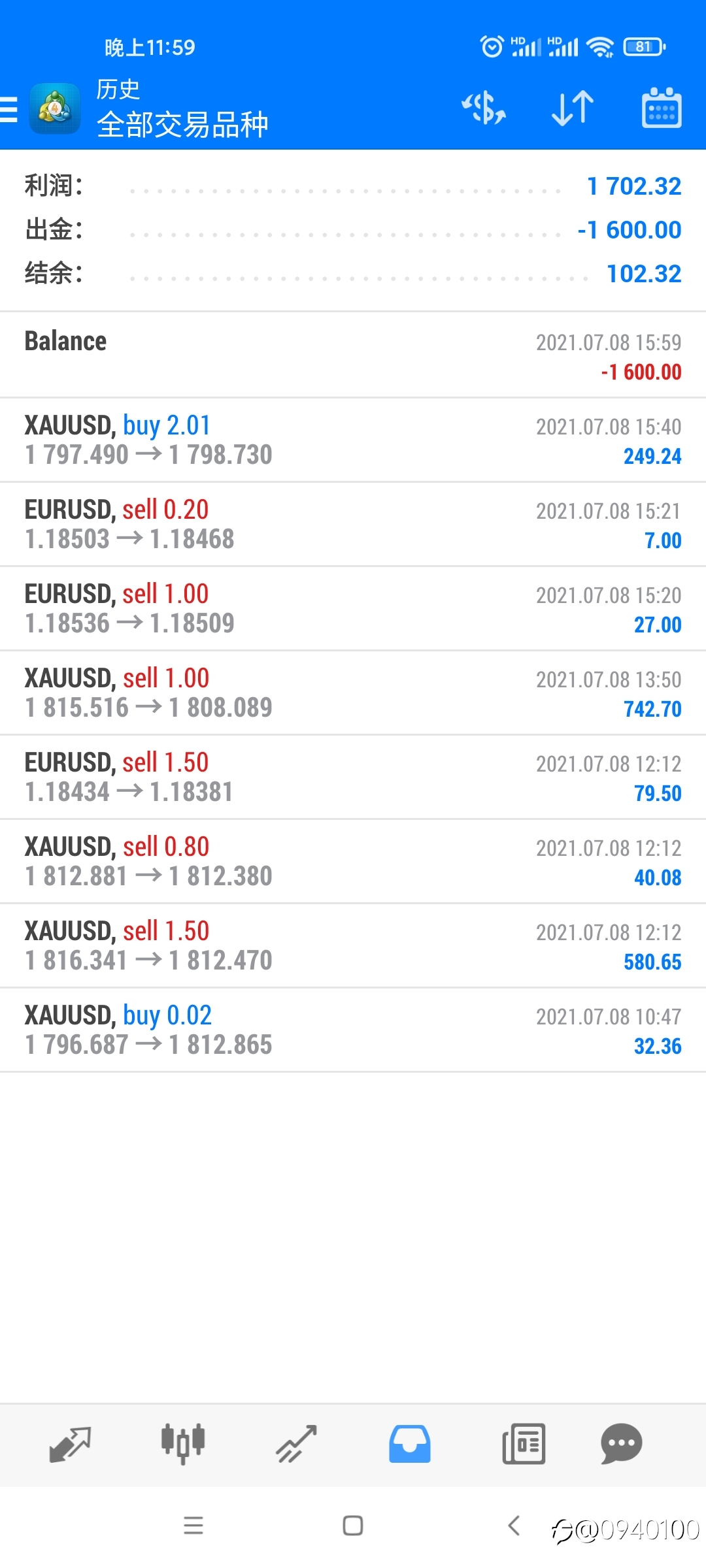Open the side drawer menu
Screen dimensions: 706x1568
9,109
